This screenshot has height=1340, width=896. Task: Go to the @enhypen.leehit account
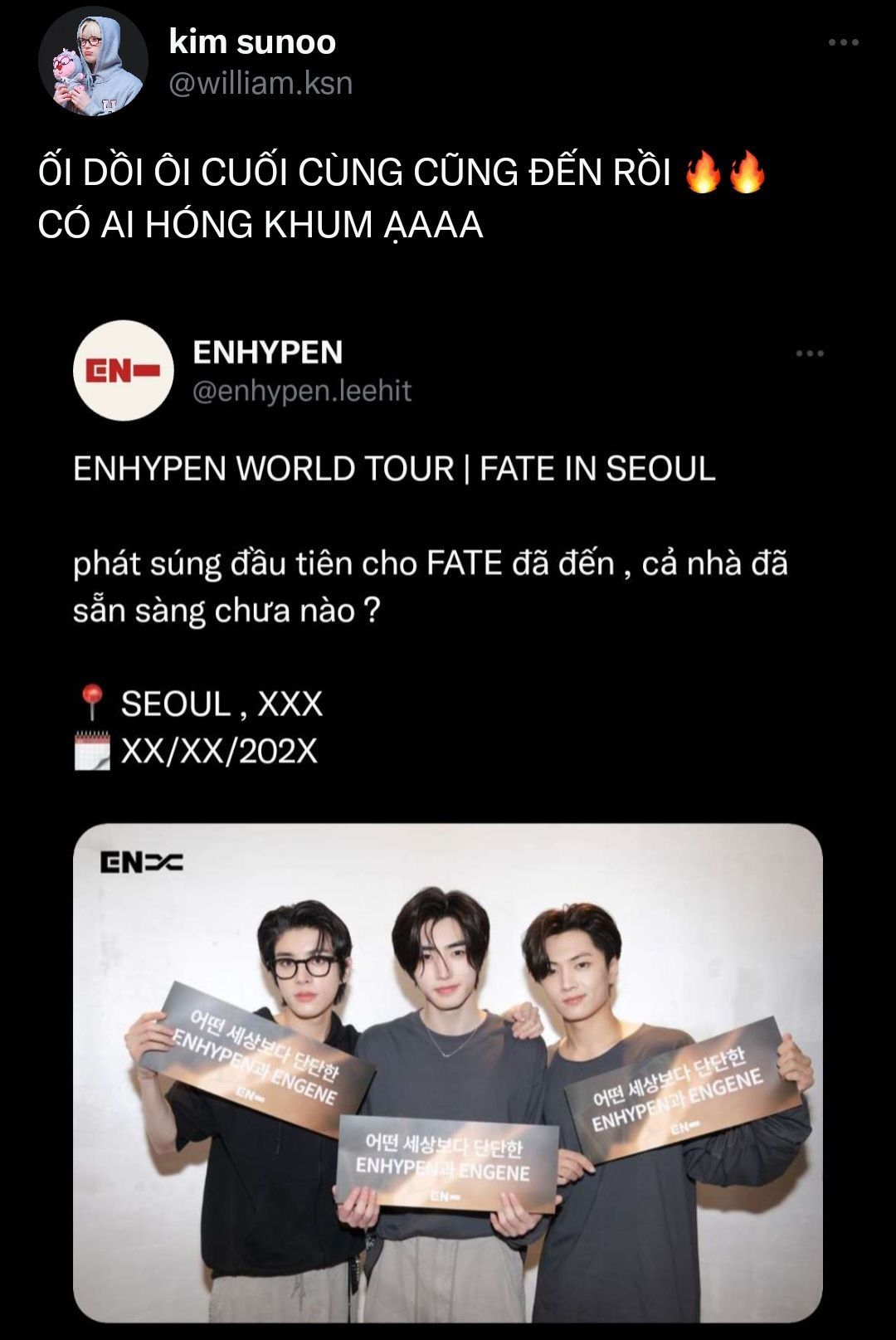coord(302,391)
